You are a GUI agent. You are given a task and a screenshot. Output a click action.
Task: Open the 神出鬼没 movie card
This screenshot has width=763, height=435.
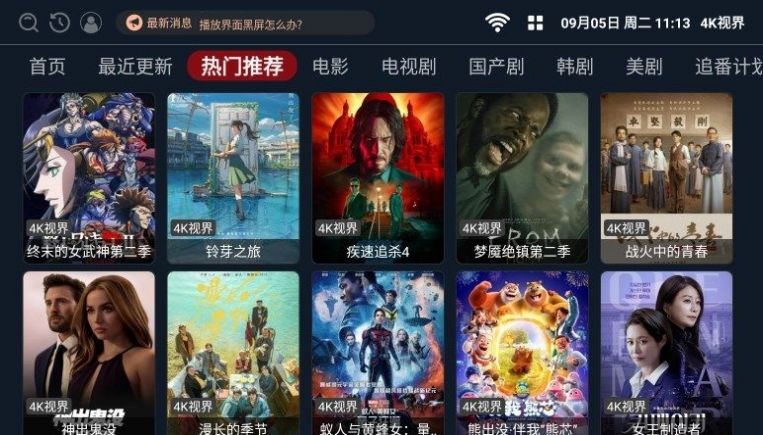89,350
